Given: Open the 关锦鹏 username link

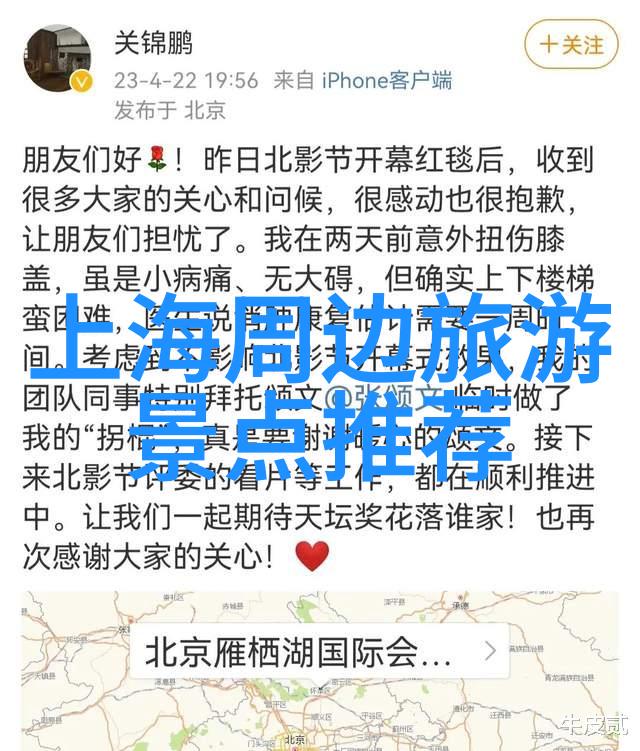Looking at the screenshot, I should click(x=153, y=43).
